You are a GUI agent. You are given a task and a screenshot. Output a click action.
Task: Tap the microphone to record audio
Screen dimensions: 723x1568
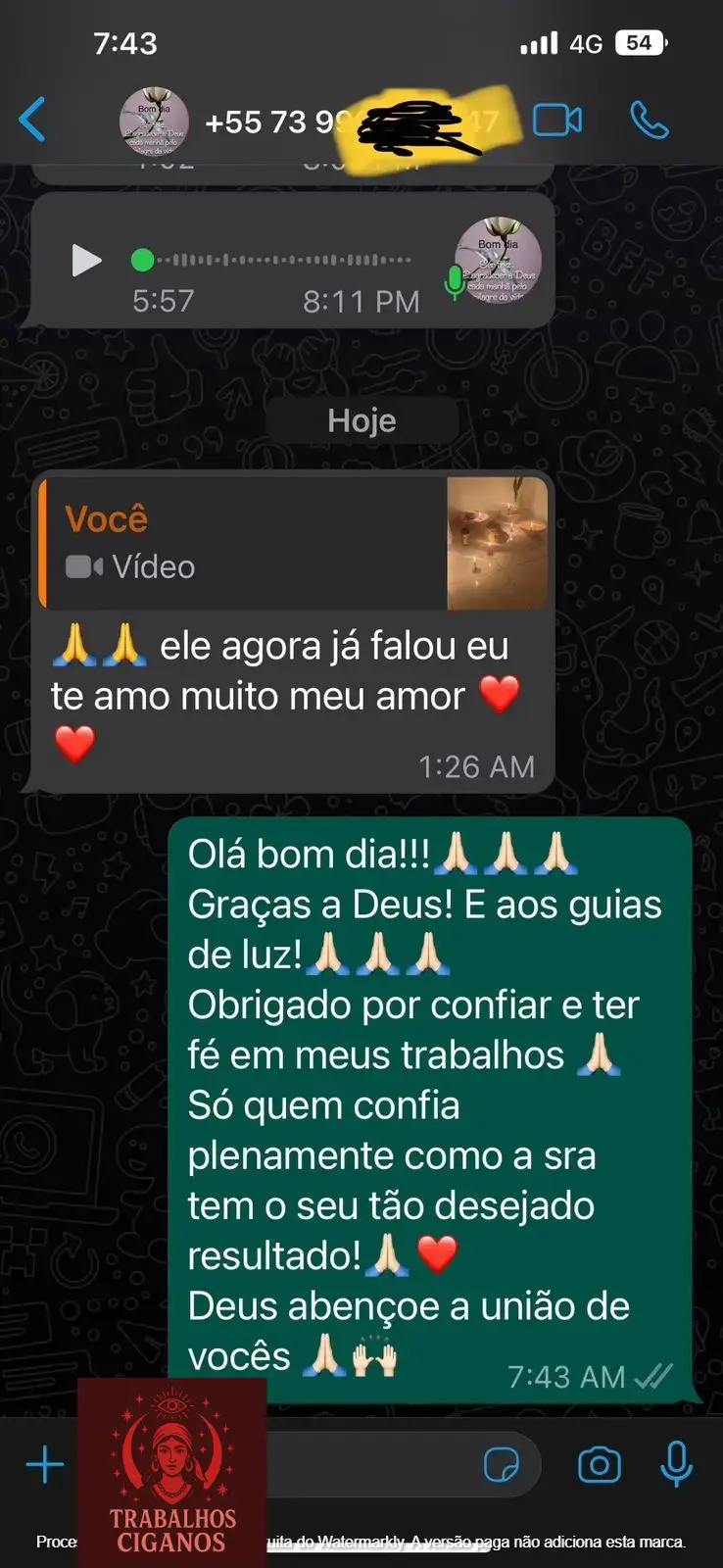(676, 1465)
